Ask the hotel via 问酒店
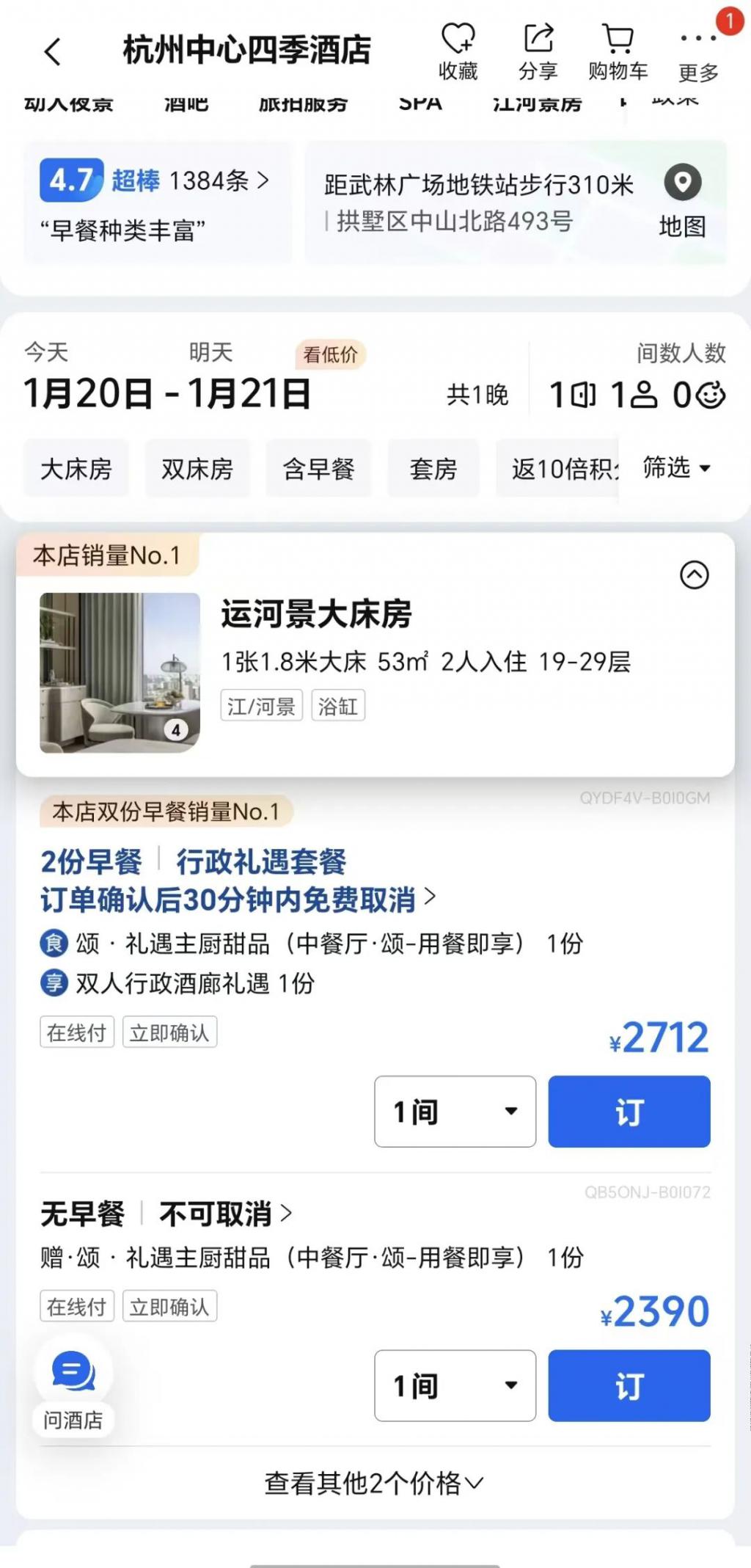Viewport: 751px width, 1568px height. (73, 1384)
